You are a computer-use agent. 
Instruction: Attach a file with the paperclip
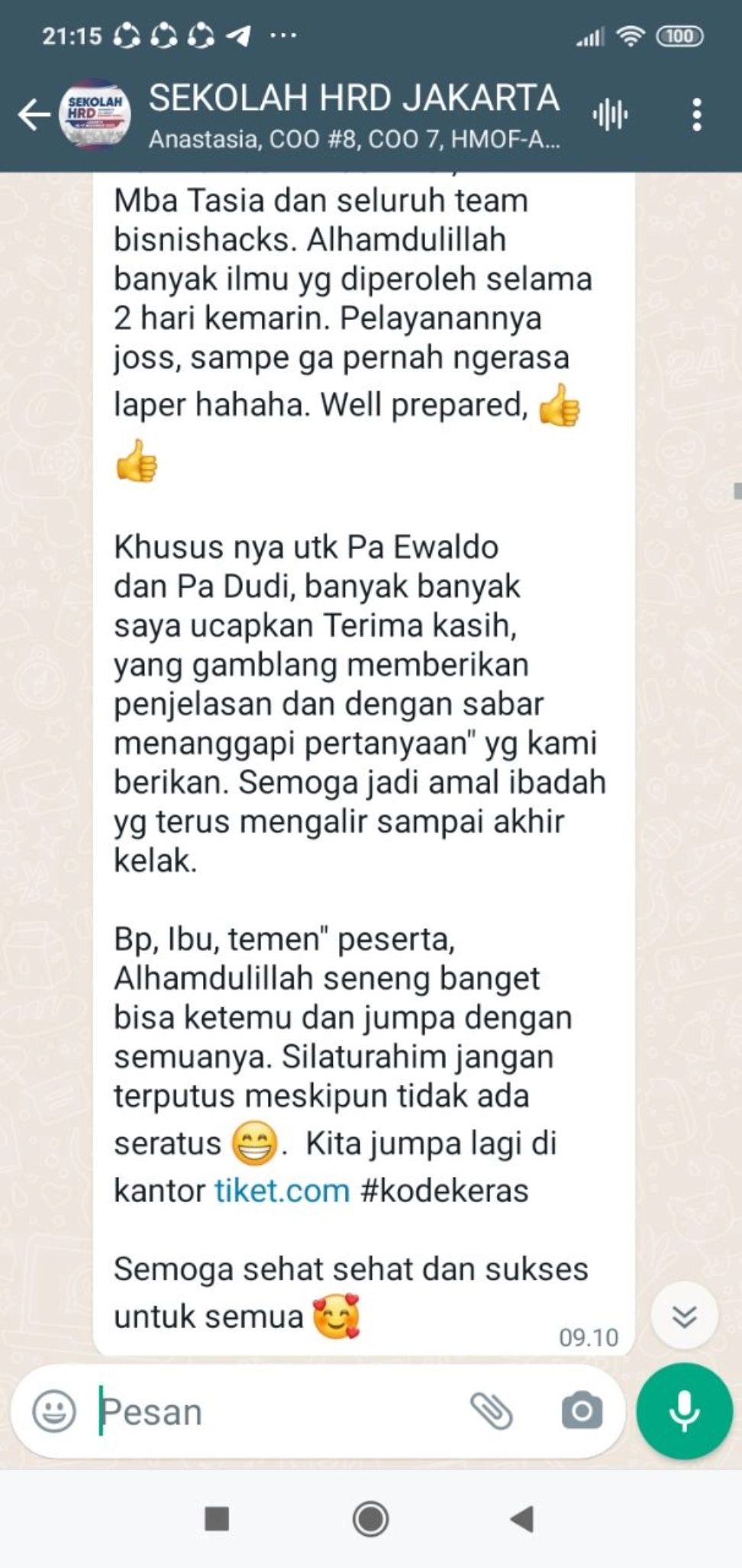point(492,1411)
